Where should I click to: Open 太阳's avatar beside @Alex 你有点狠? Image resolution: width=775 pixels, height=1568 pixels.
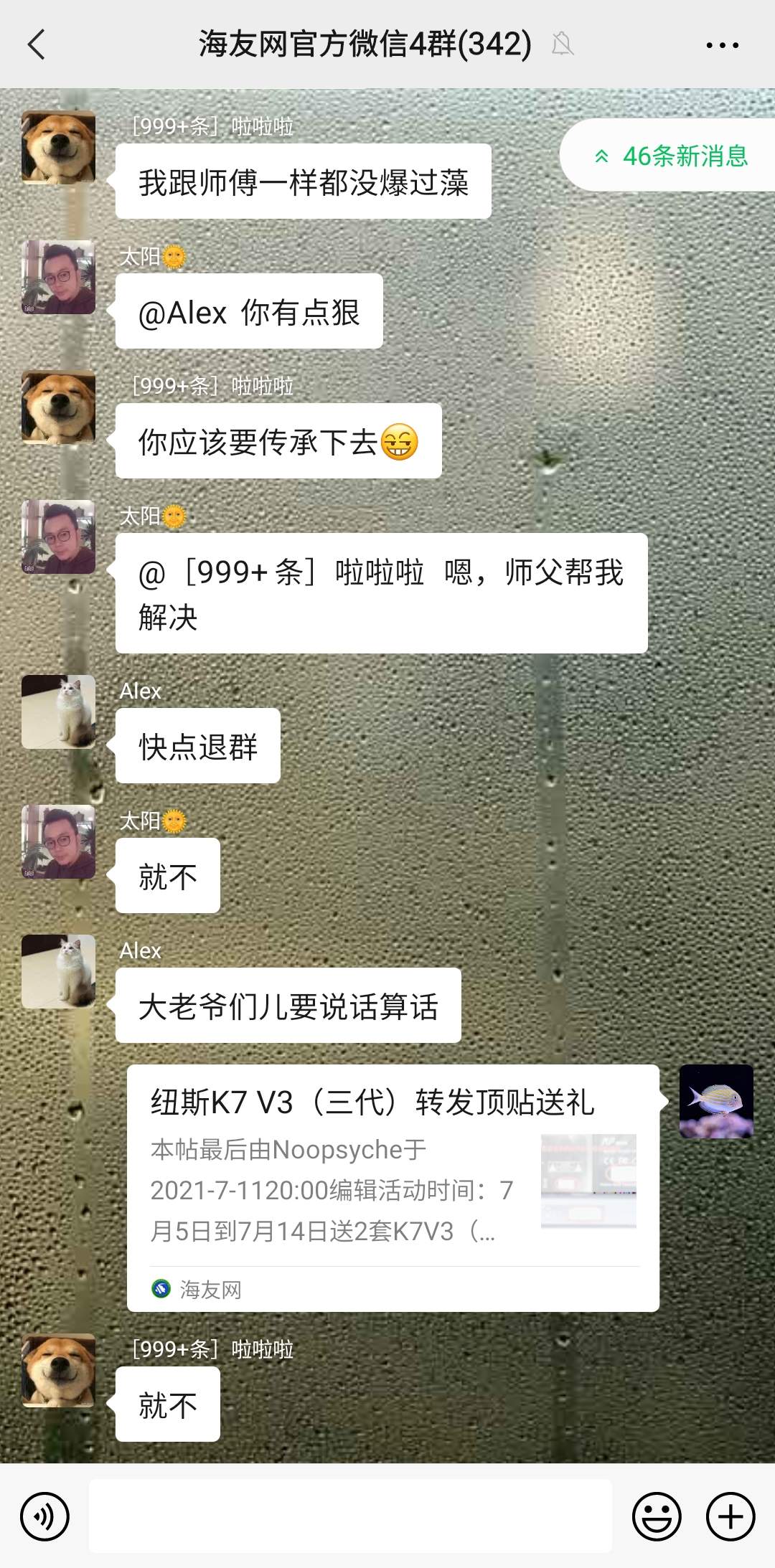click(58, 277)
